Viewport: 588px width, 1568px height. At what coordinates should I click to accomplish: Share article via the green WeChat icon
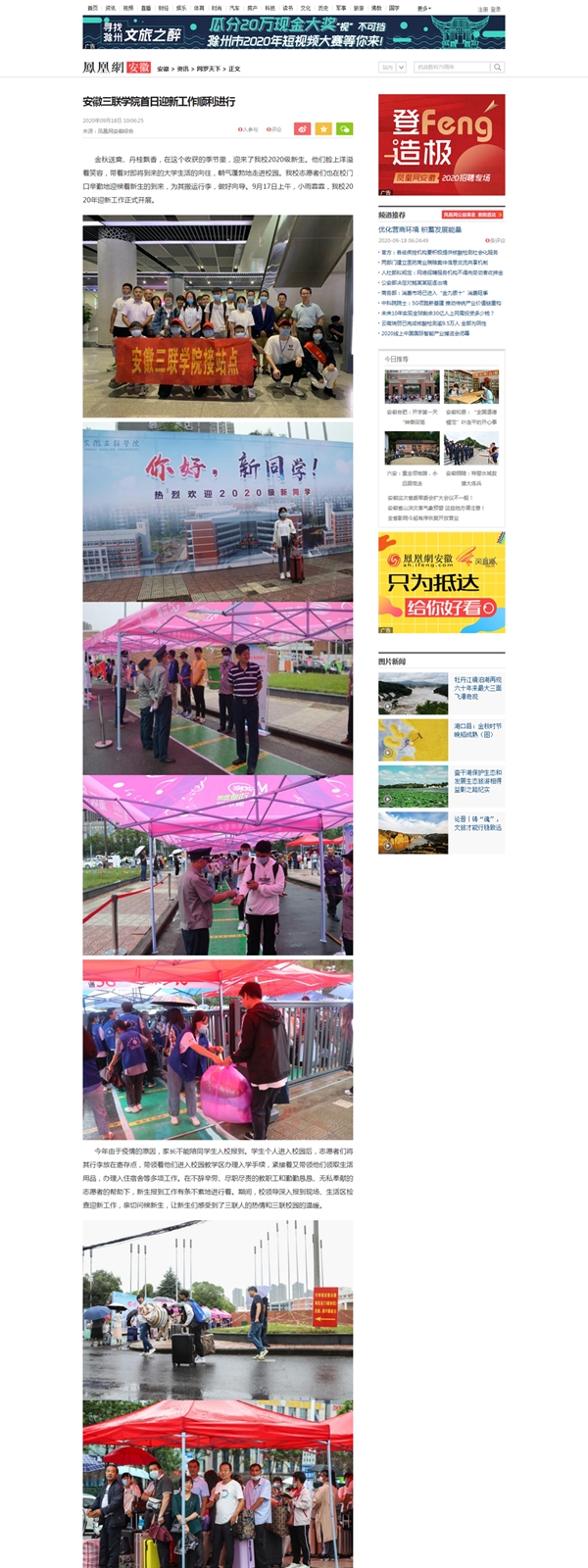click(344, 129)
